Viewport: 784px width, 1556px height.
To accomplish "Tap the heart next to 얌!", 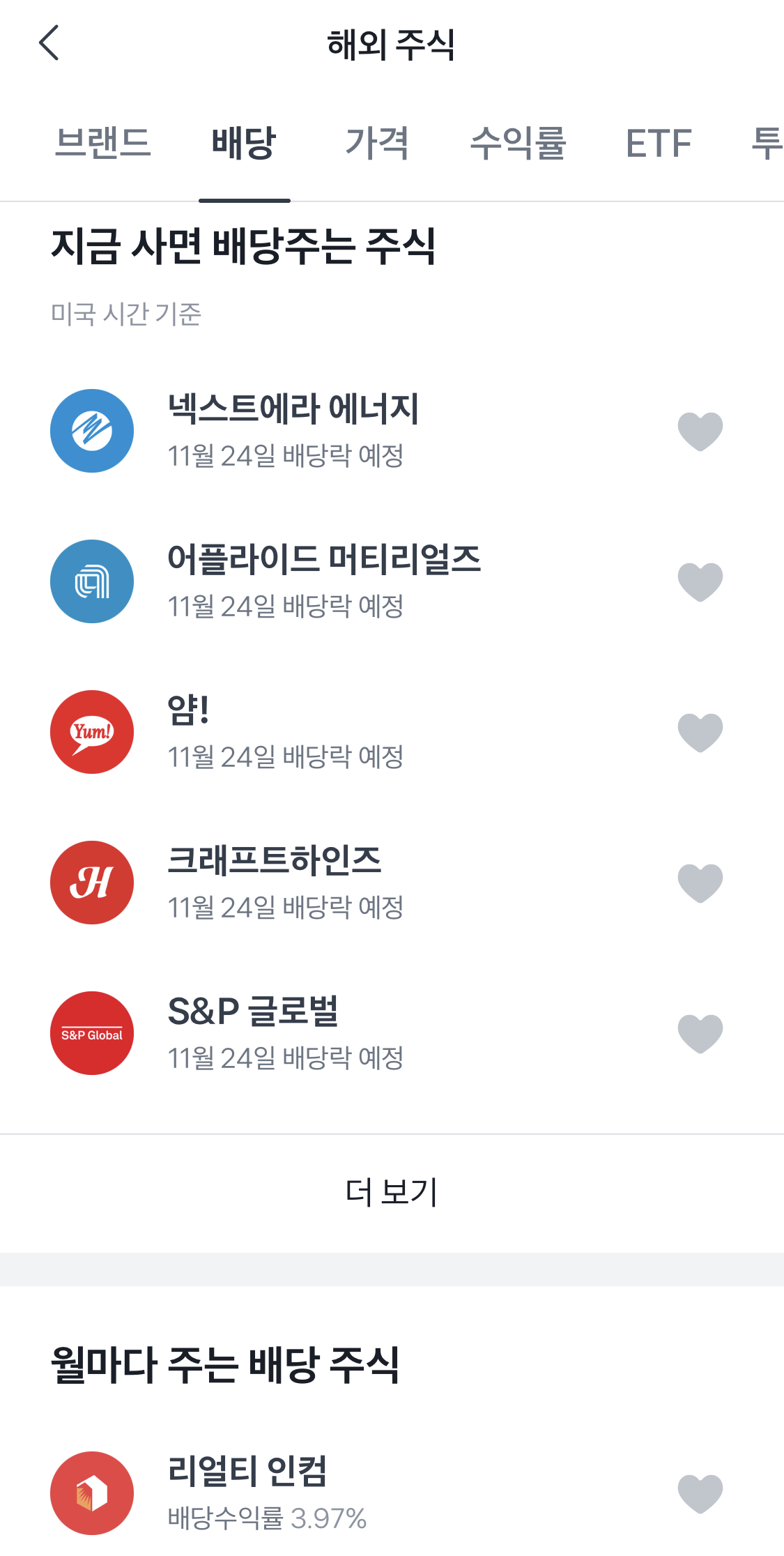I will coord(700,732).
